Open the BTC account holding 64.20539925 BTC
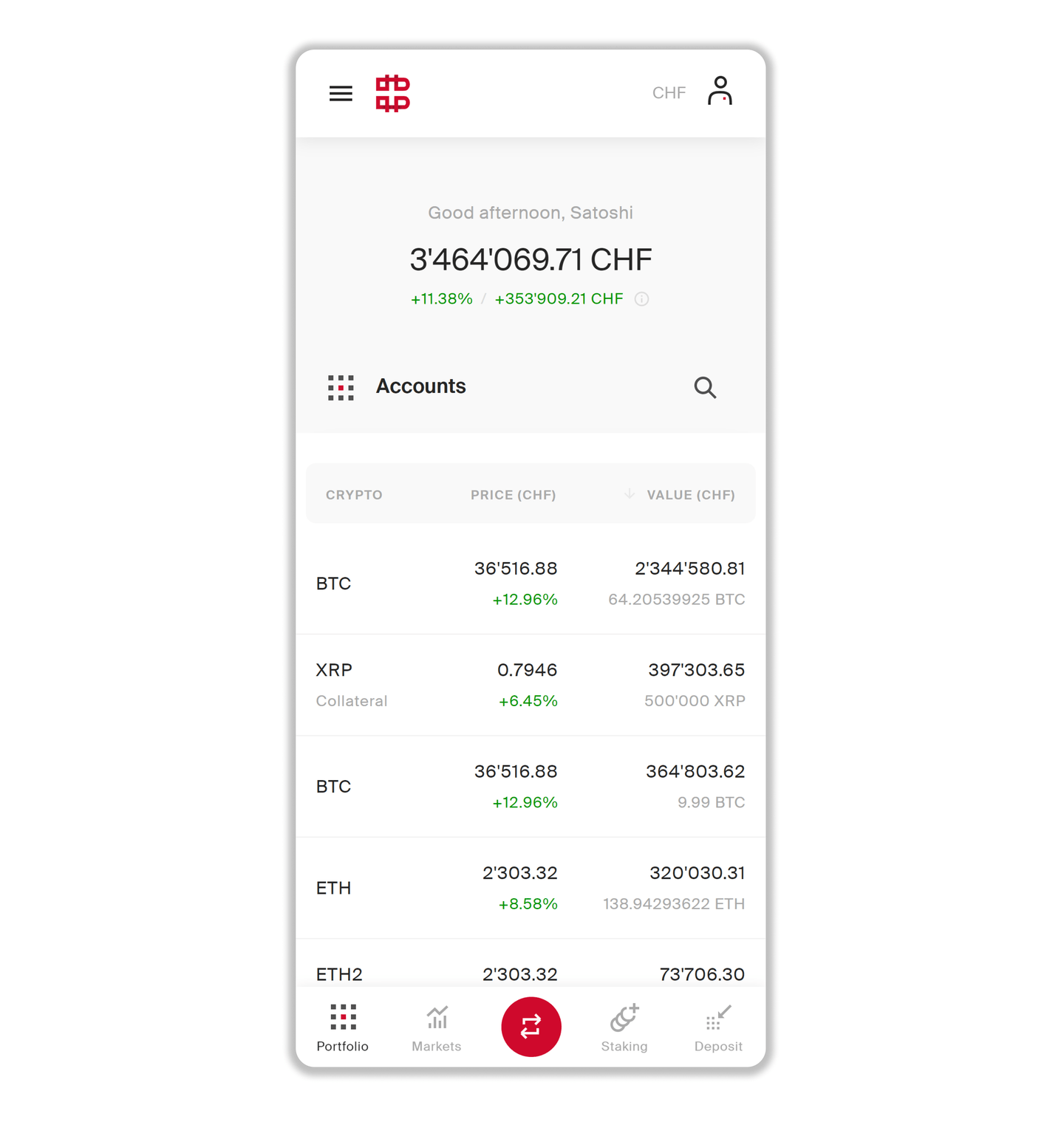 (x=531, y=584)
